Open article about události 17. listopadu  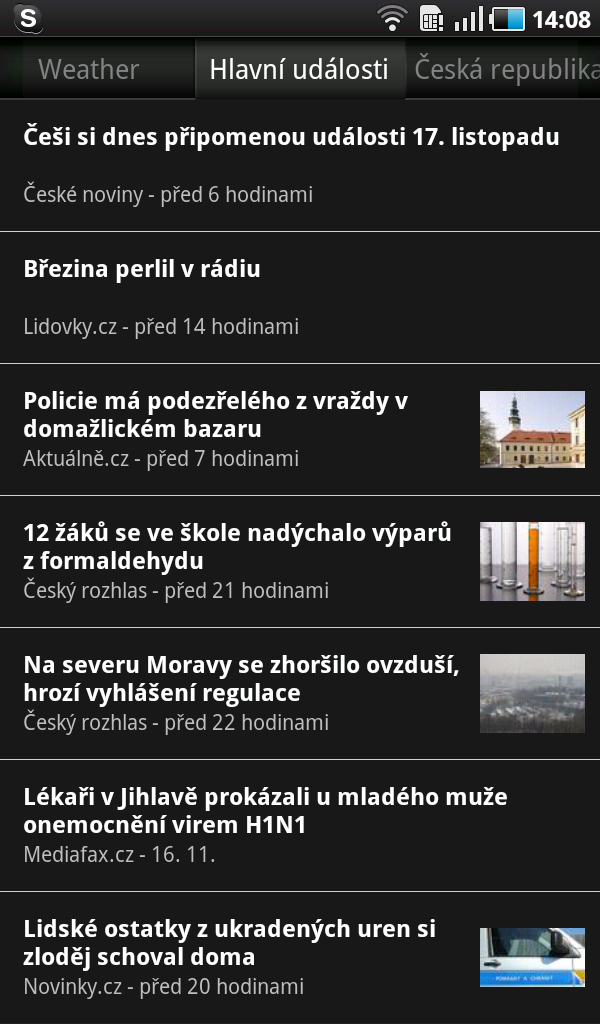291,138
